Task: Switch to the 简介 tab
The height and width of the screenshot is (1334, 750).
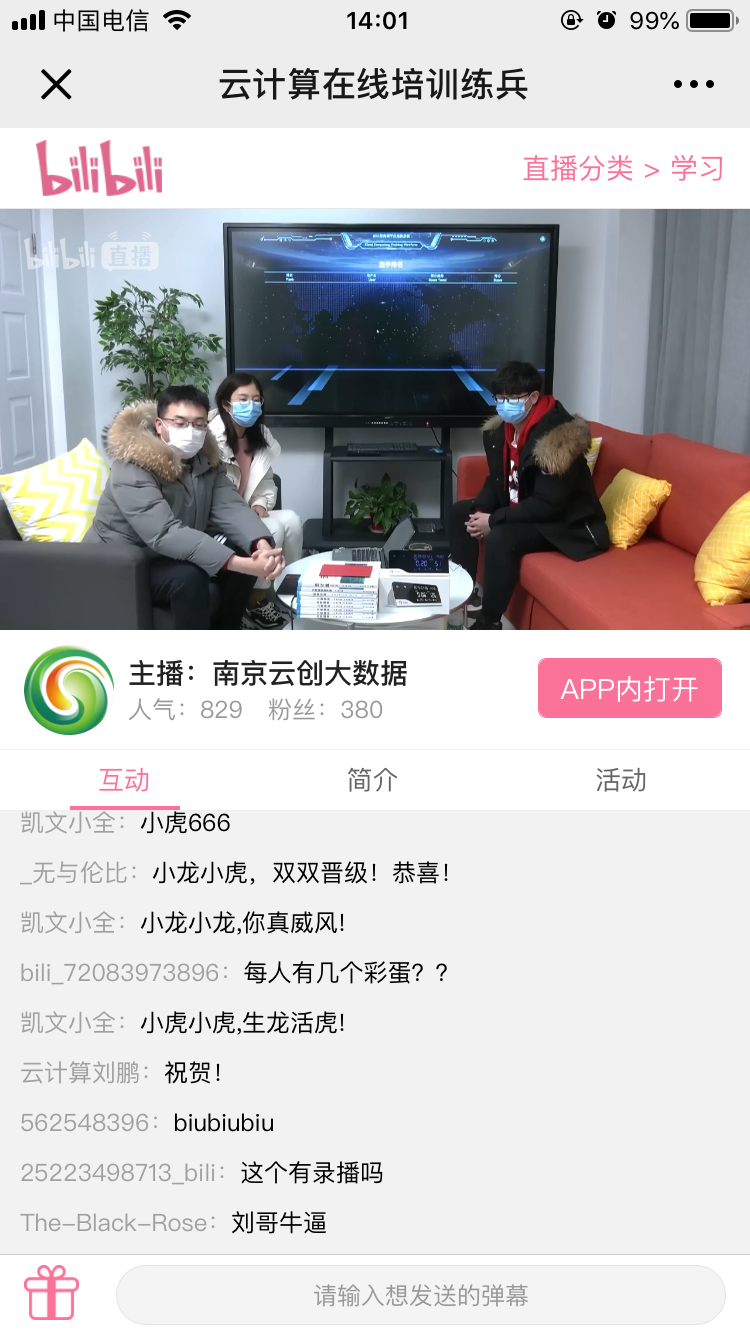Action: 372,780
